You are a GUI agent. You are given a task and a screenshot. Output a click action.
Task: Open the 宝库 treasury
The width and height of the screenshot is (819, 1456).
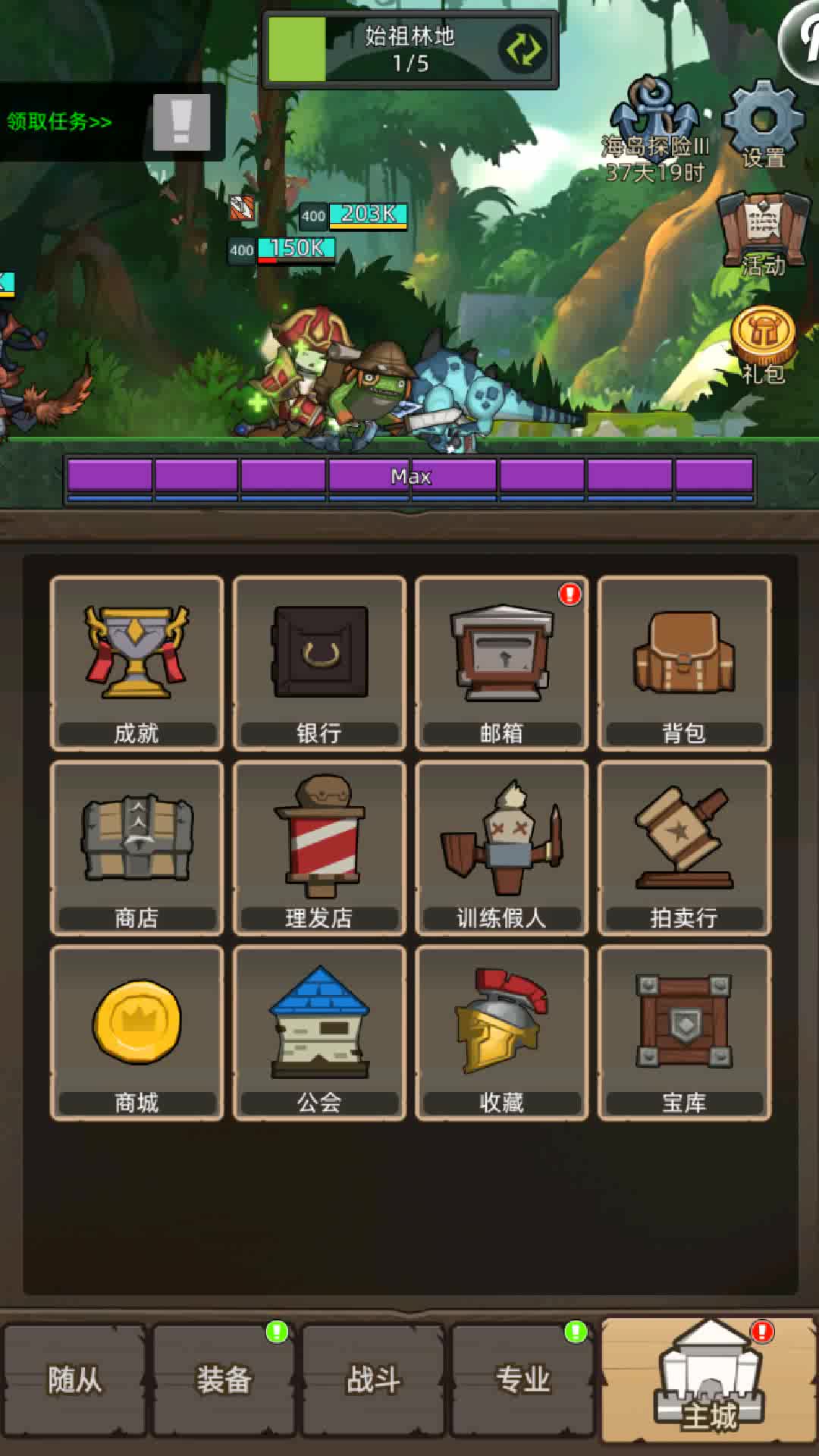point(684,1033)
